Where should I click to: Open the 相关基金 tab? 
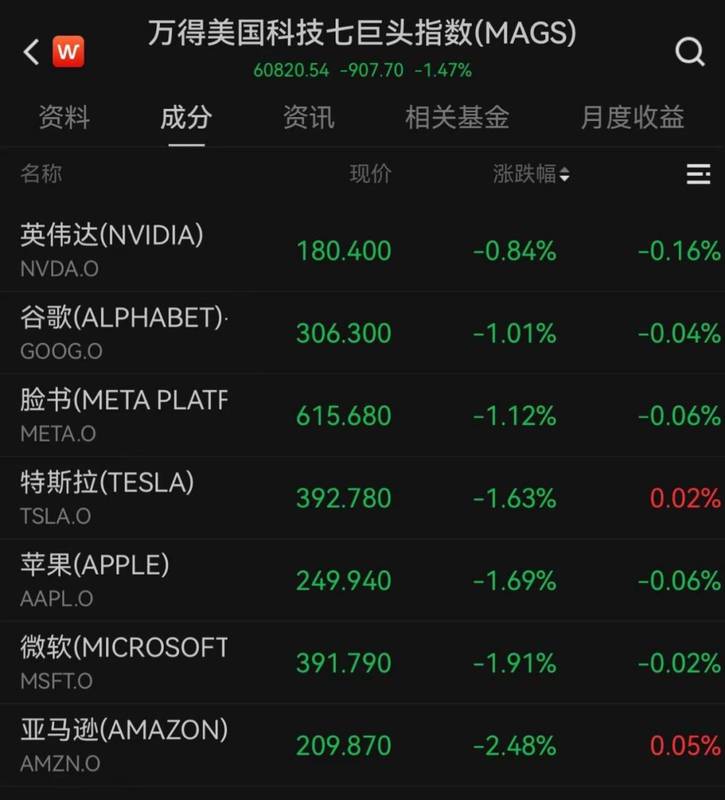[x=458, y=117]
